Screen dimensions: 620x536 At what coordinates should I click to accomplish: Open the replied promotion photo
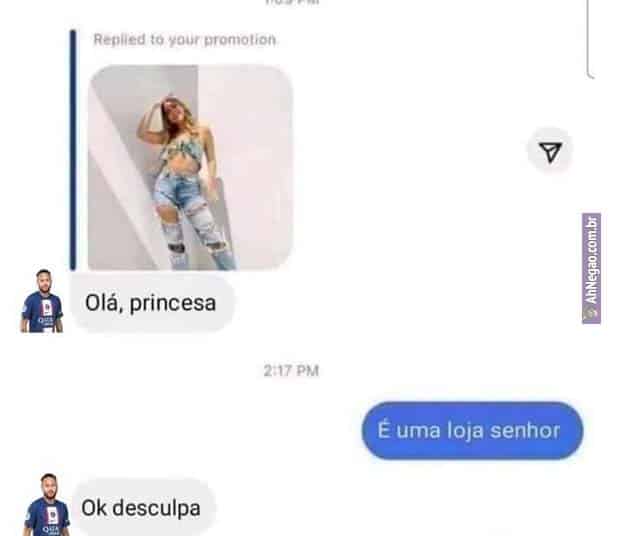pos(190,168)
